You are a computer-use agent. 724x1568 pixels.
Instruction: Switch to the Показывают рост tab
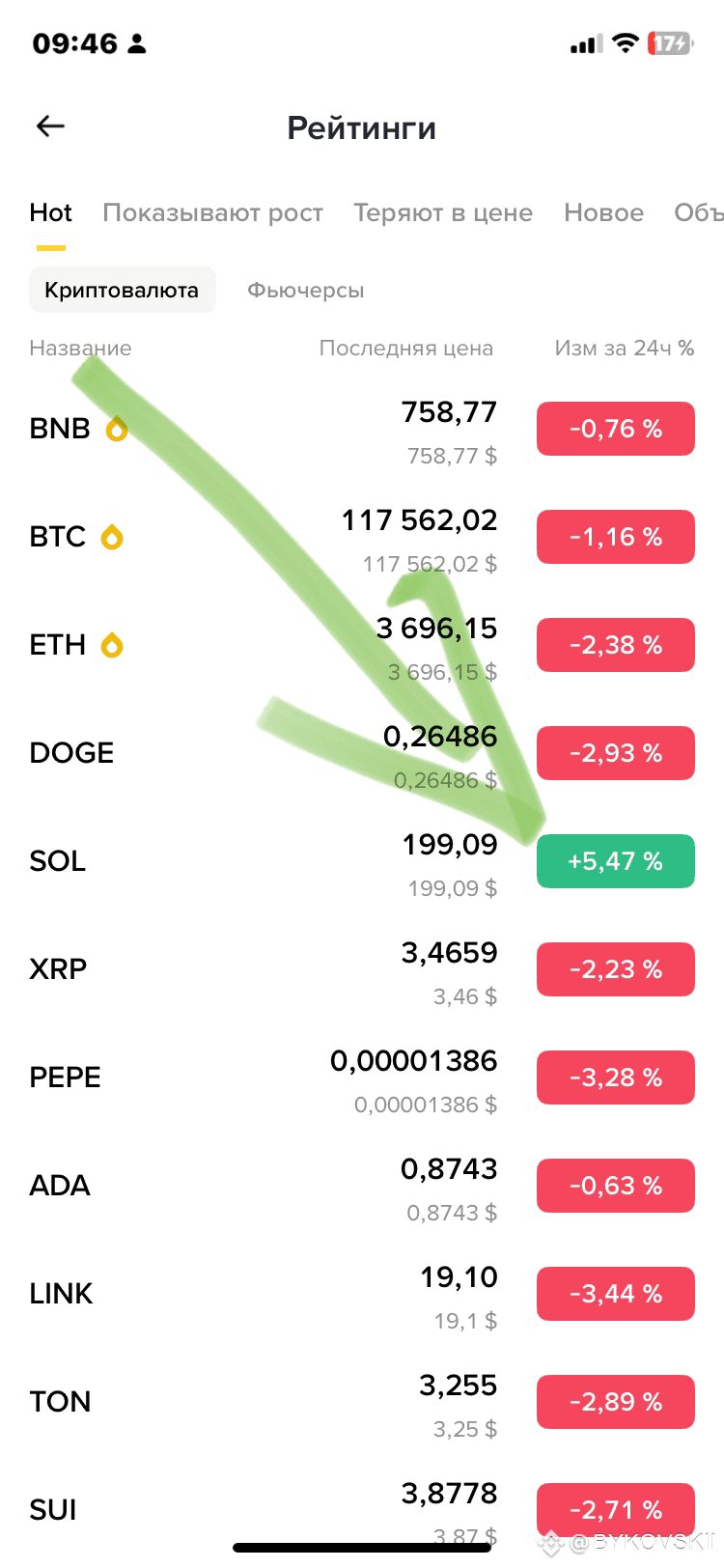coord(212,213)
